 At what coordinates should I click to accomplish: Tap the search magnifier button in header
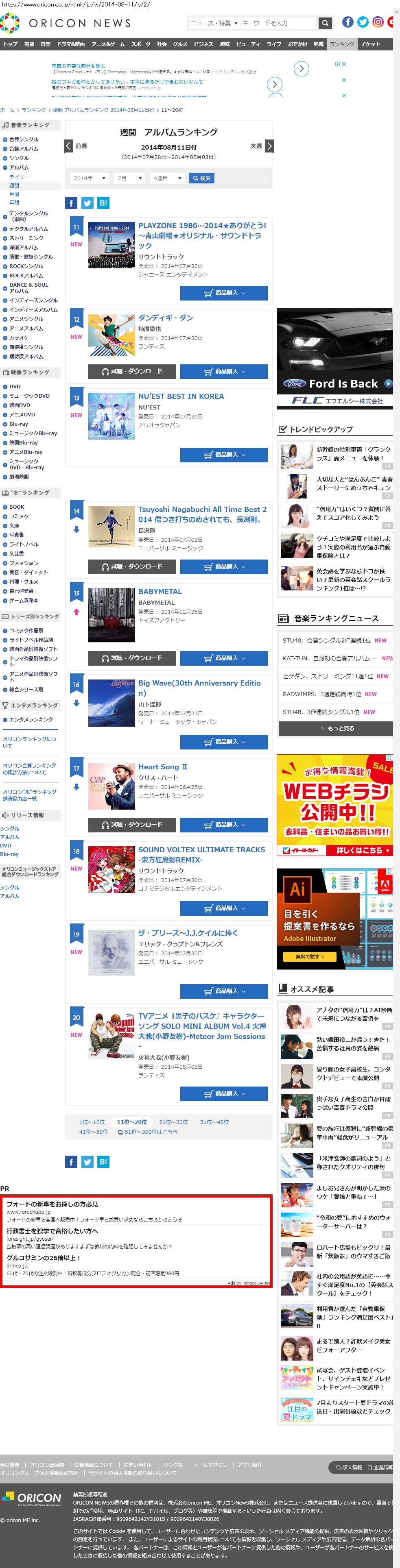[326, 23]
